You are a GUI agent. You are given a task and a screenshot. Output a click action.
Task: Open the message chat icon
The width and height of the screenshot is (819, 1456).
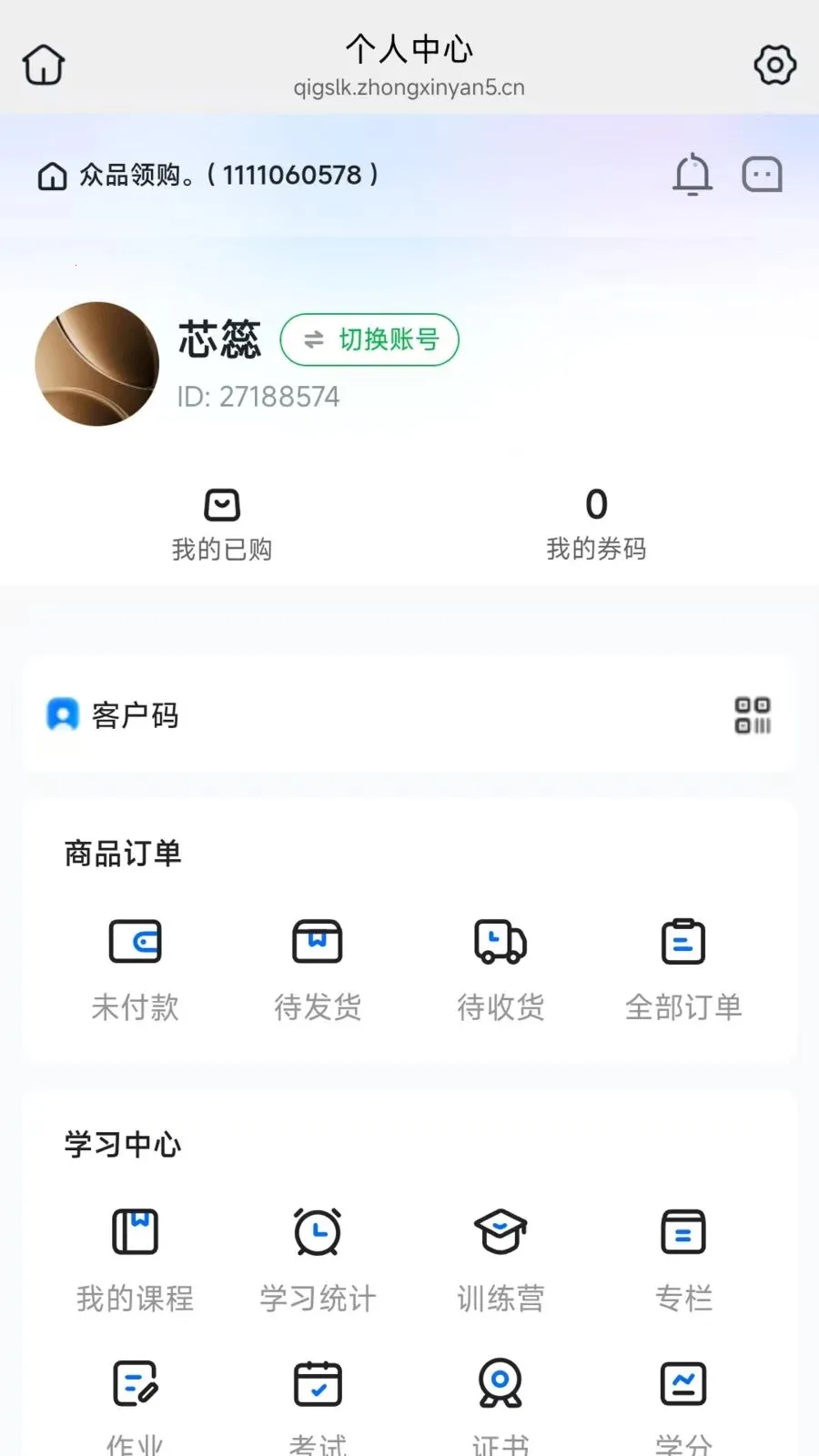coord(763,174)
